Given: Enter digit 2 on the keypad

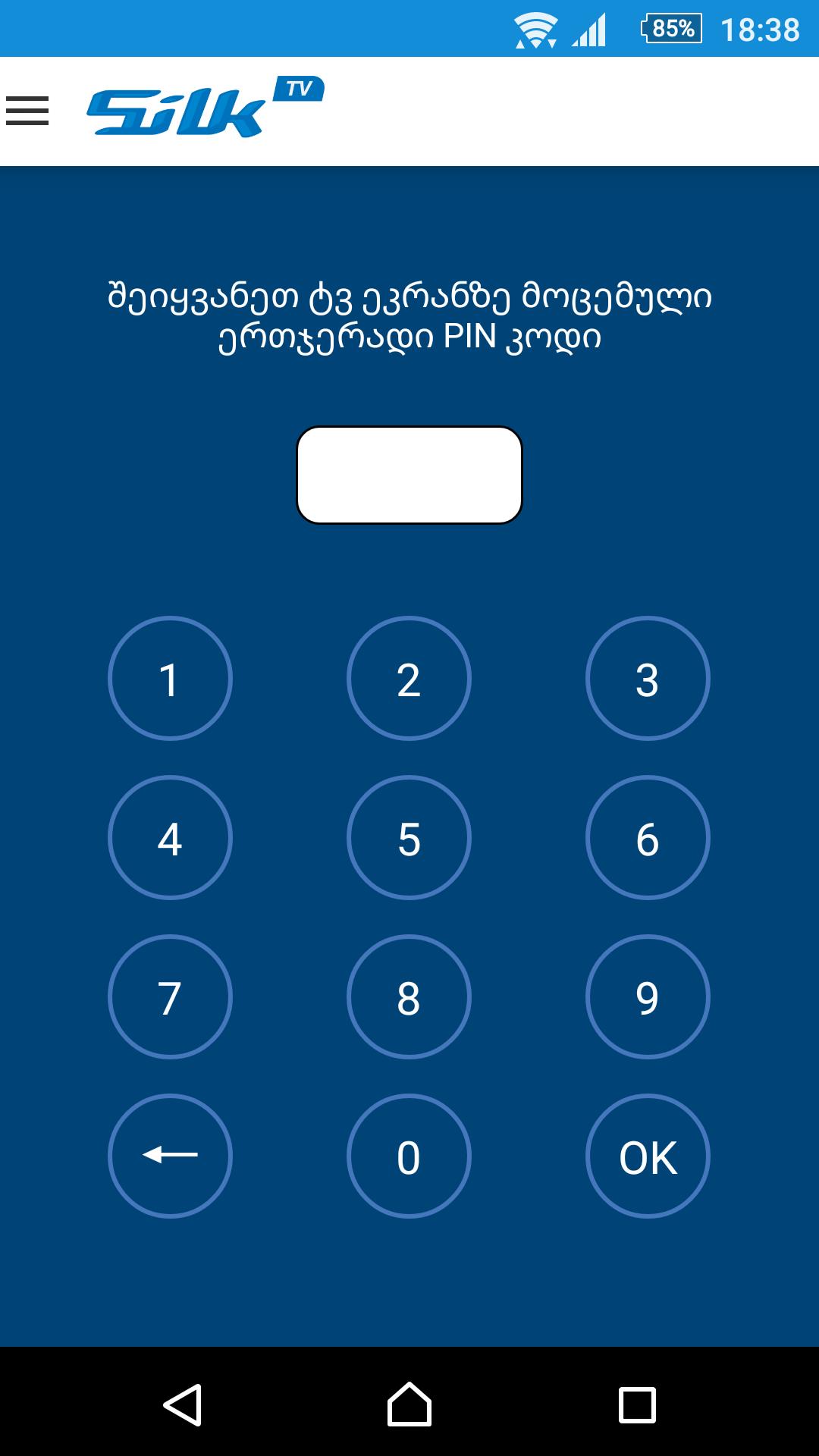Looking at the screenshot, I should (409, 678).
